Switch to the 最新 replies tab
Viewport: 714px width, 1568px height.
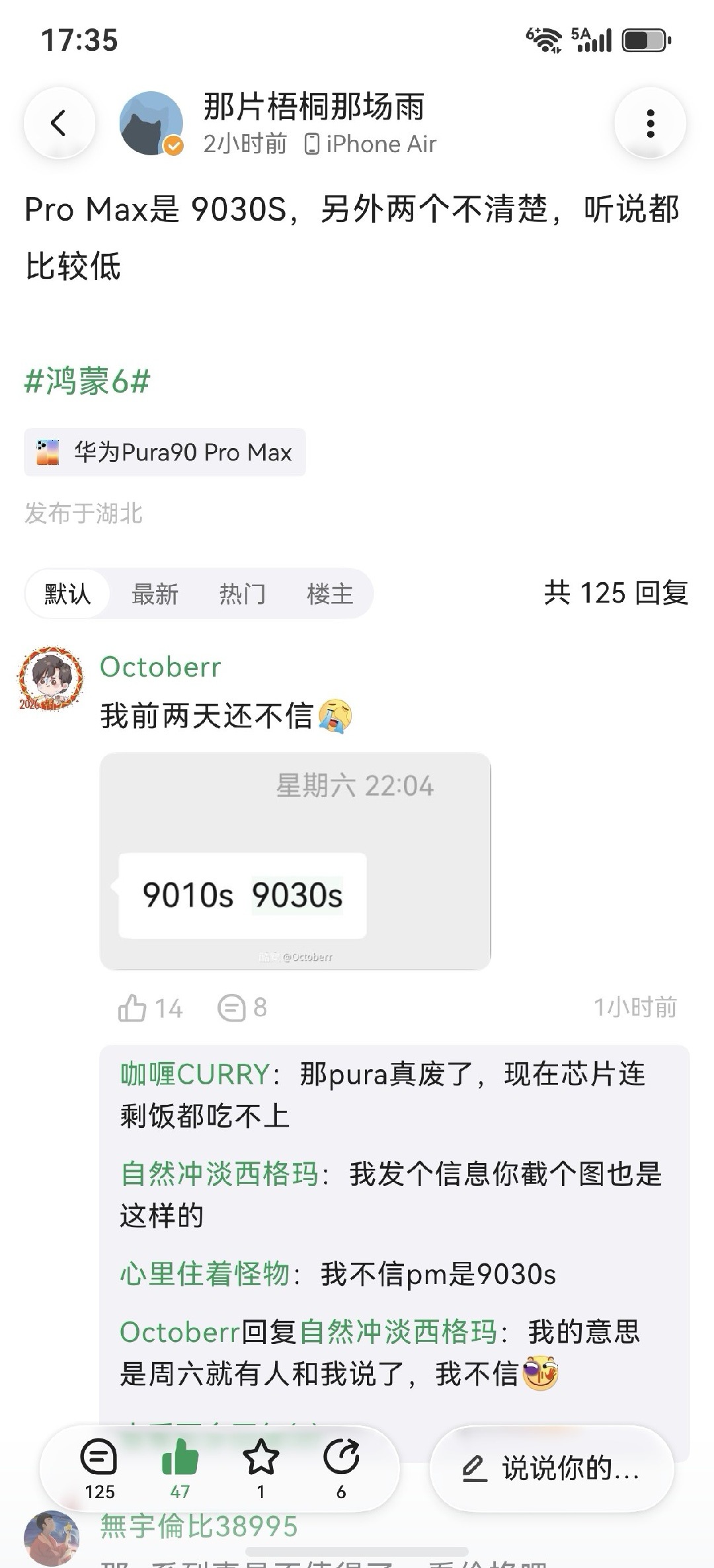pos(155,593)
